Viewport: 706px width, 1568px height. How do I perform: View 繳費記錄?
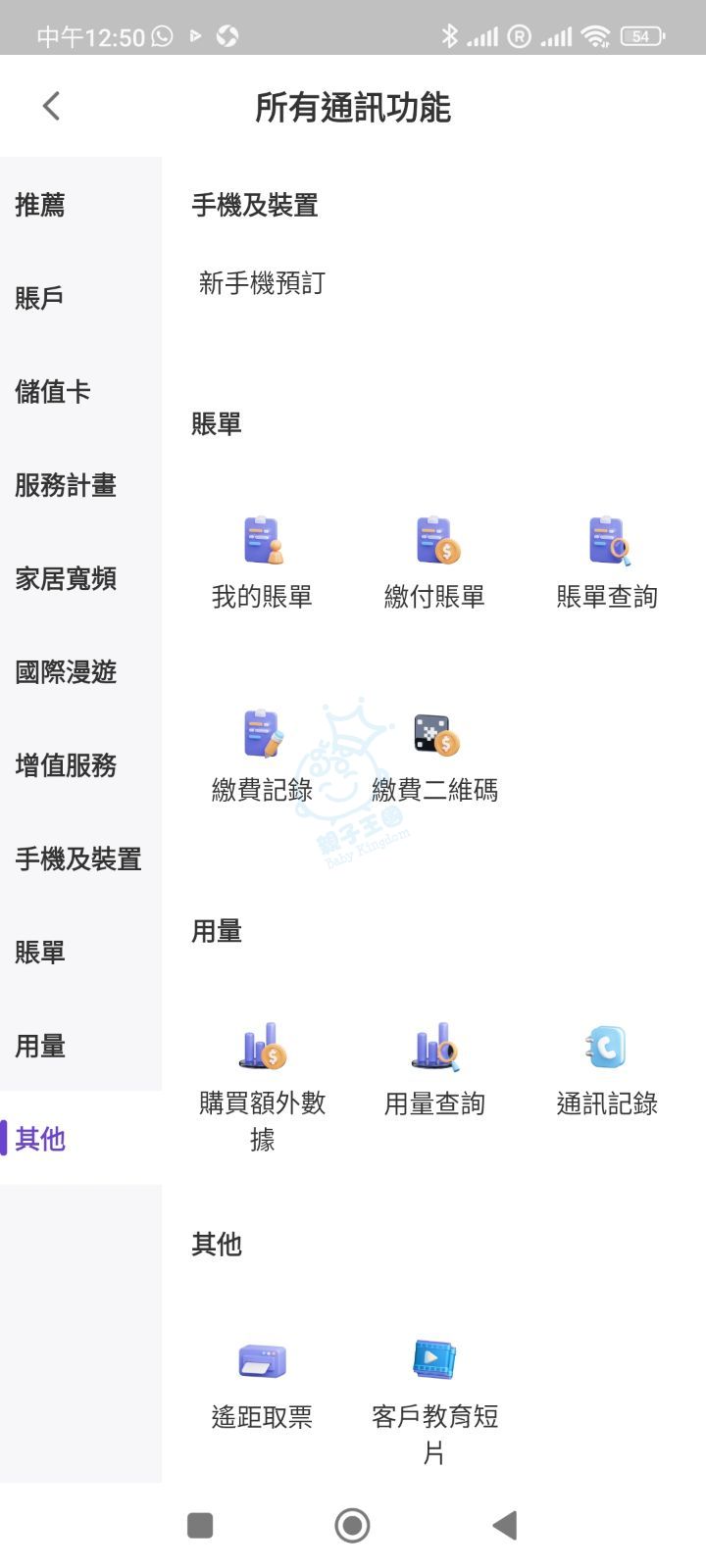[x=262, y=756]
